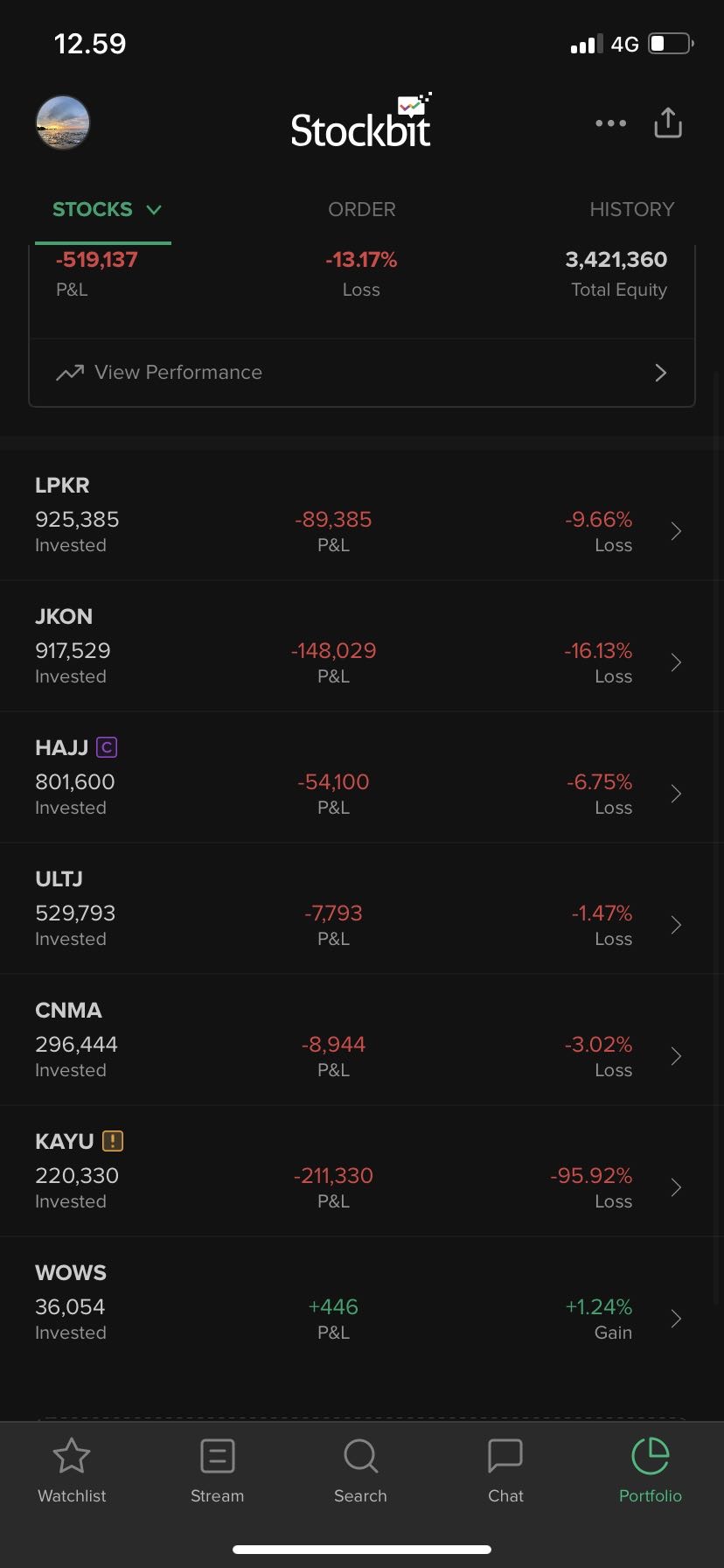724x1568 pixels.
Task: Share the portfolio
Action: pos(668,123)
